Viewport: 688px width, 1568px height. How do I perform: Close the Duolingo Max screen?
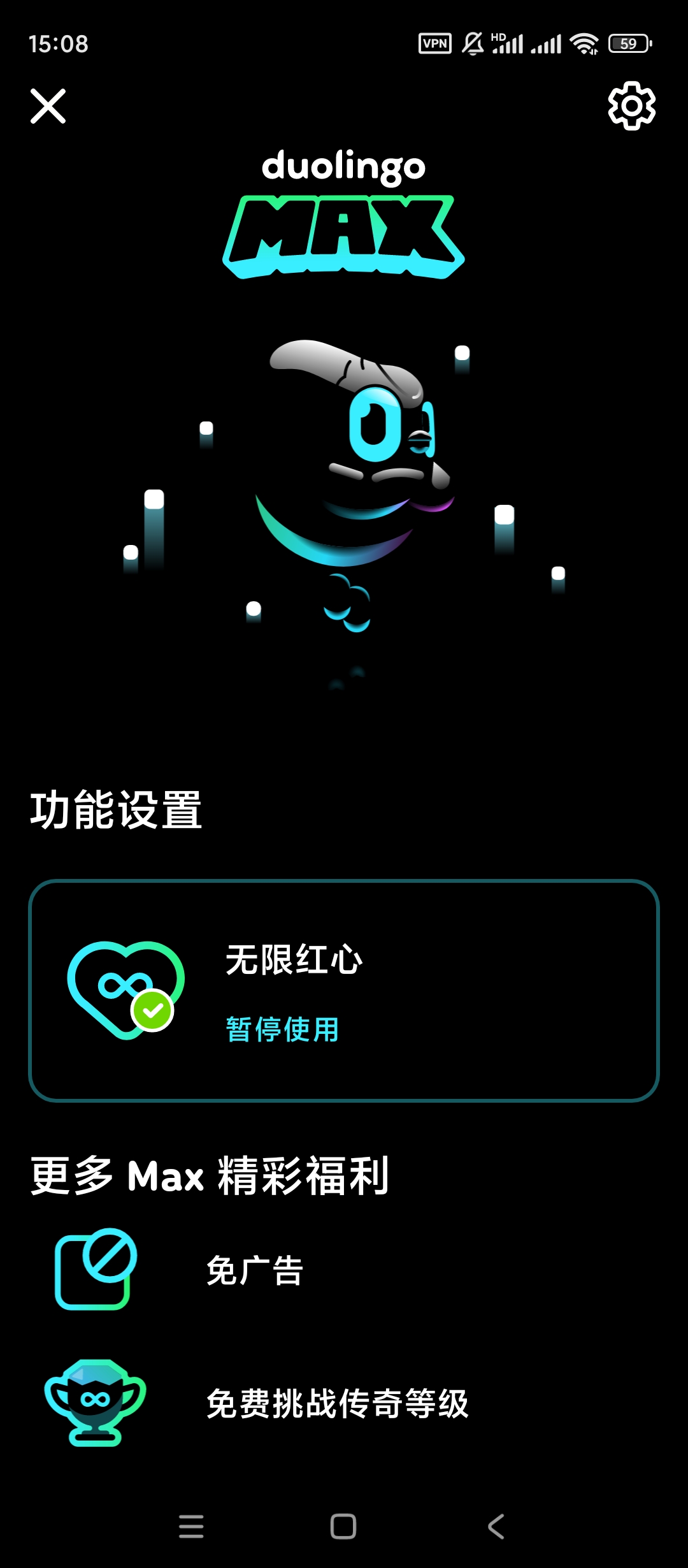pyautogui.click(x=48, y=106)
